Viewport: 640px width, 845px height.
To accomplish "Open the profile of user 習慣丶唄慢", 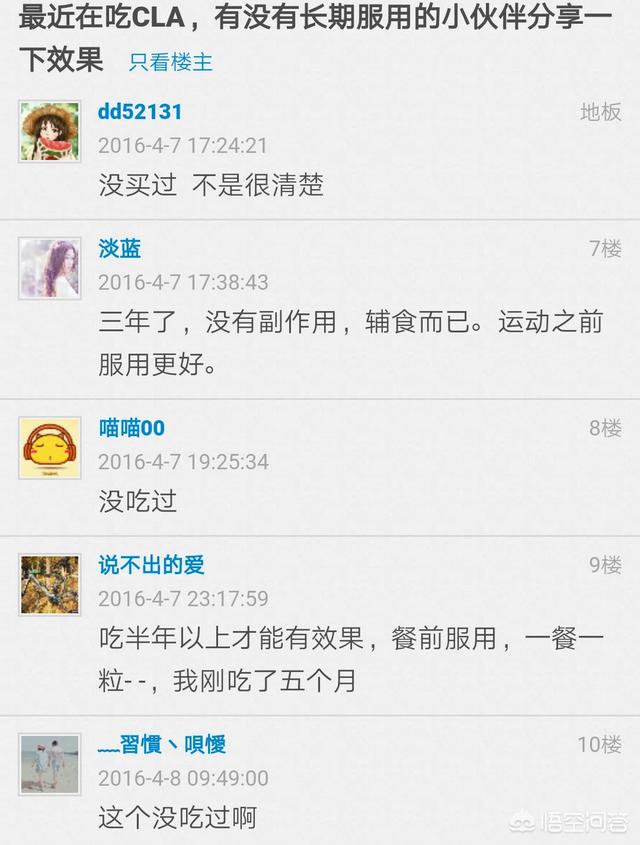I will point(162,744).
